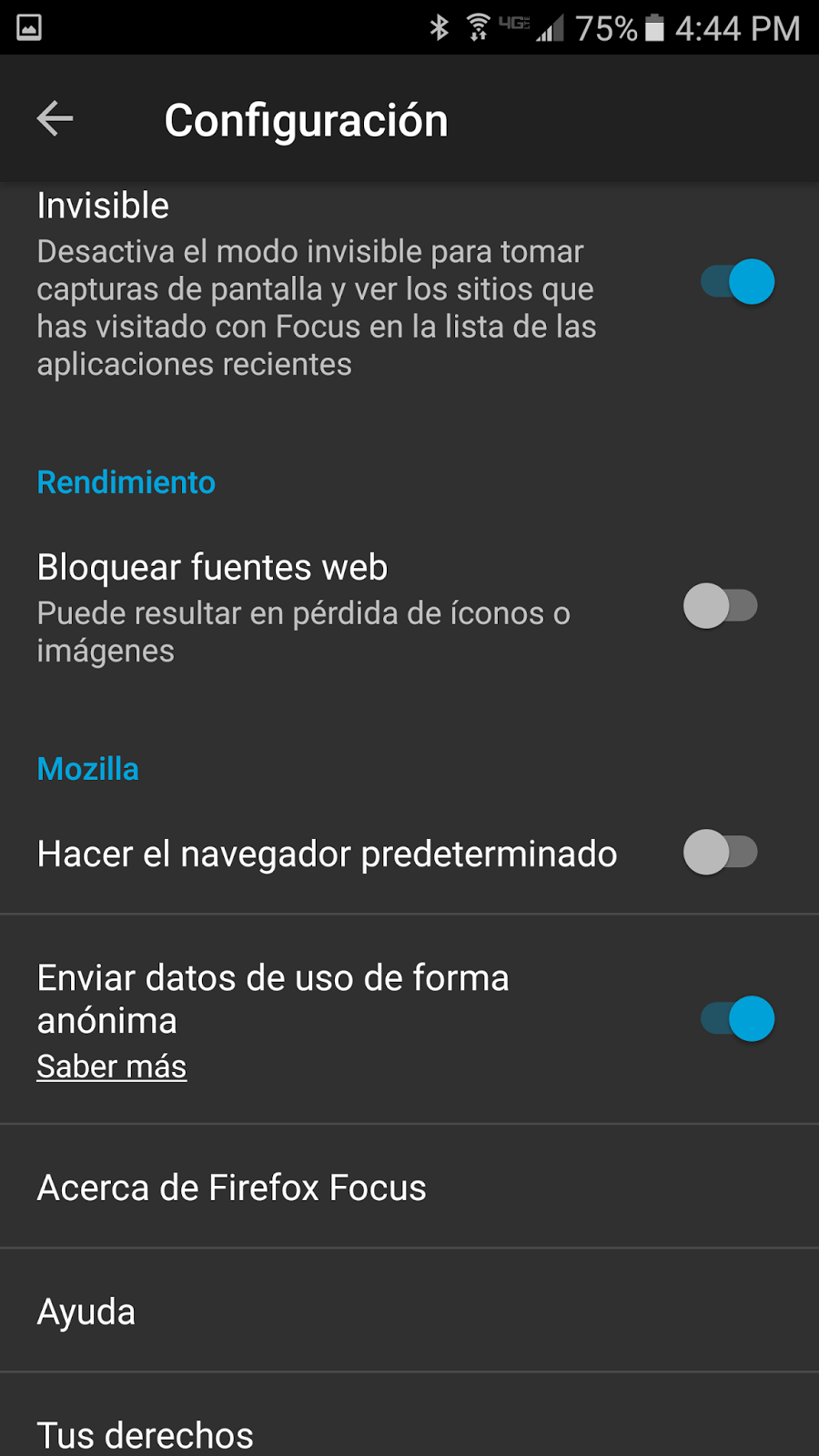819x1456 pixels.
Task: Disable Enviar datos de uso anónima
Action: pyautogui.click(x=737, y=1018)
